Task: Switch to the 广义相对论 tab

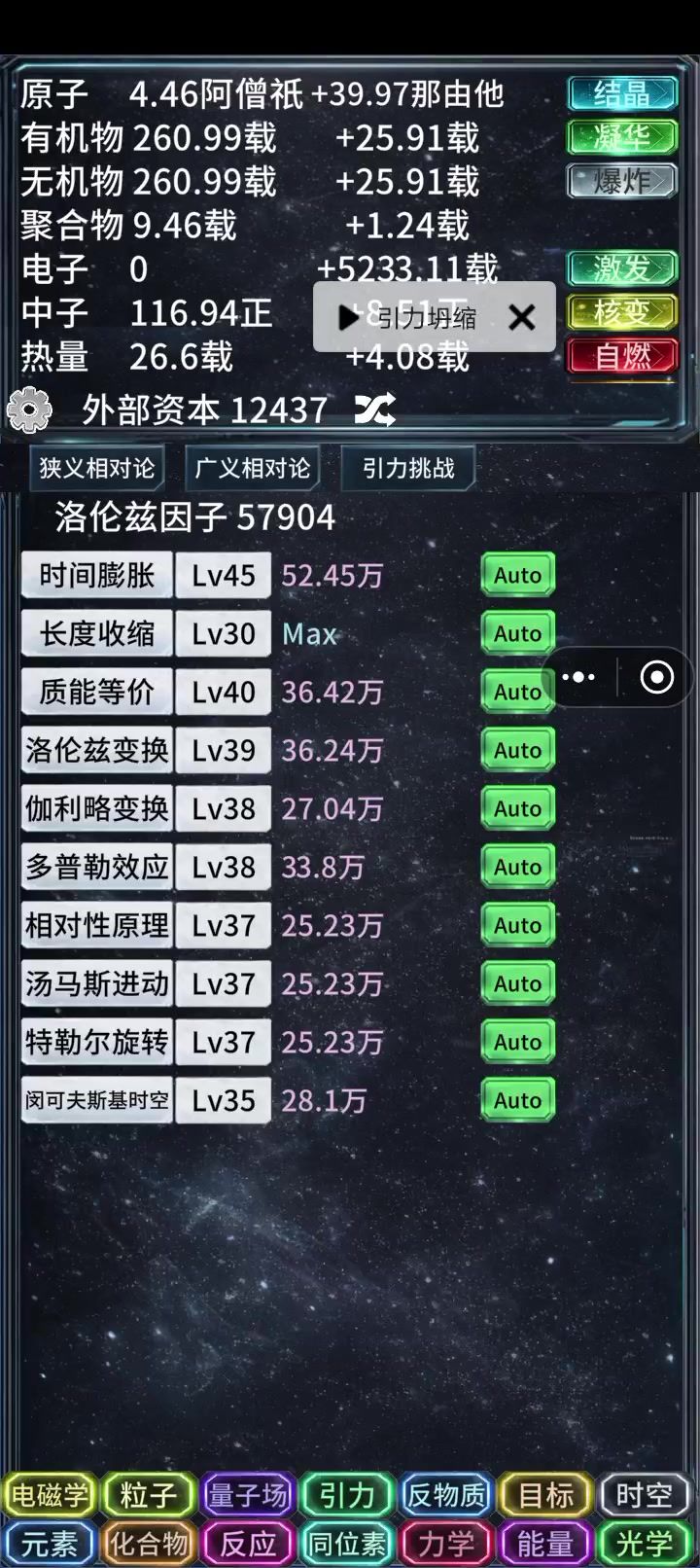Action: 252,468
